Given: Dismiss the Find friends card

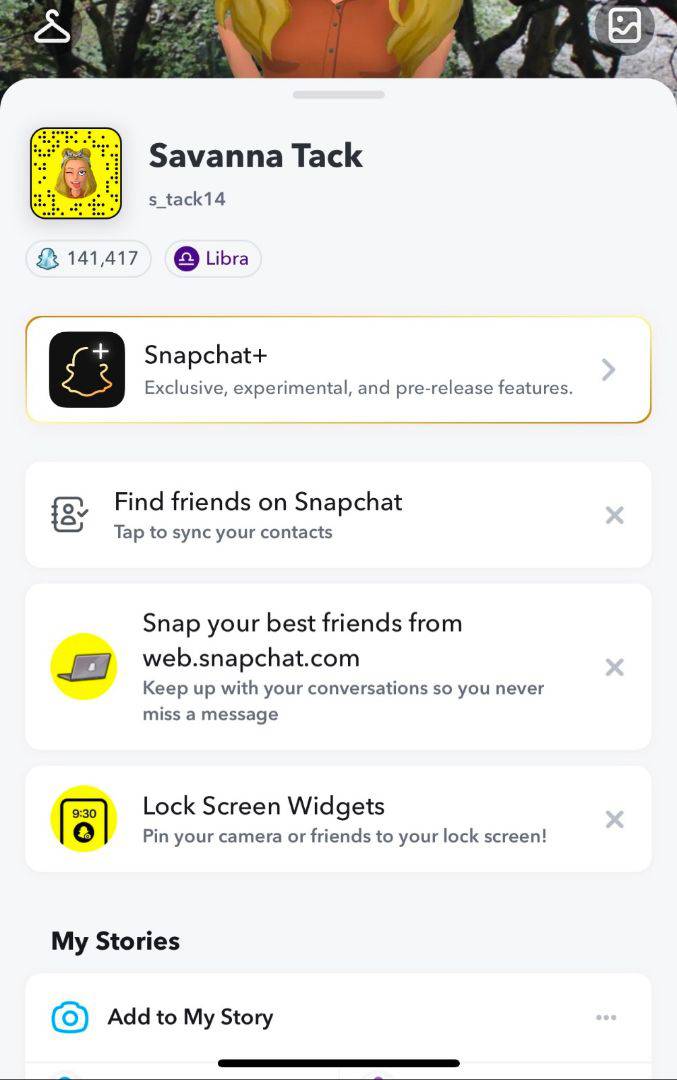Looking at the screenshot, I should [x=615, y=515].
